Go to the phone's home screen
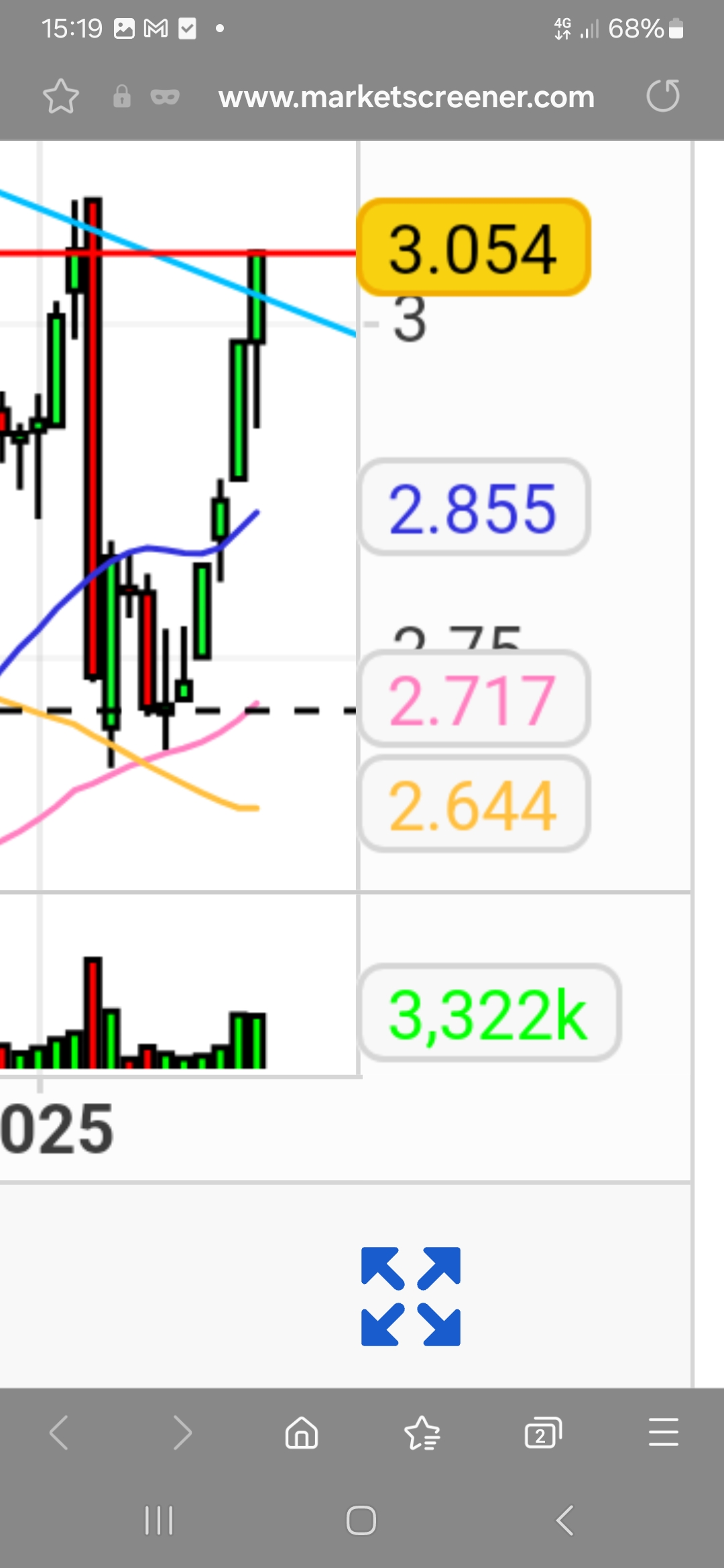724x1568 pixels. (x=361, y=1520)
